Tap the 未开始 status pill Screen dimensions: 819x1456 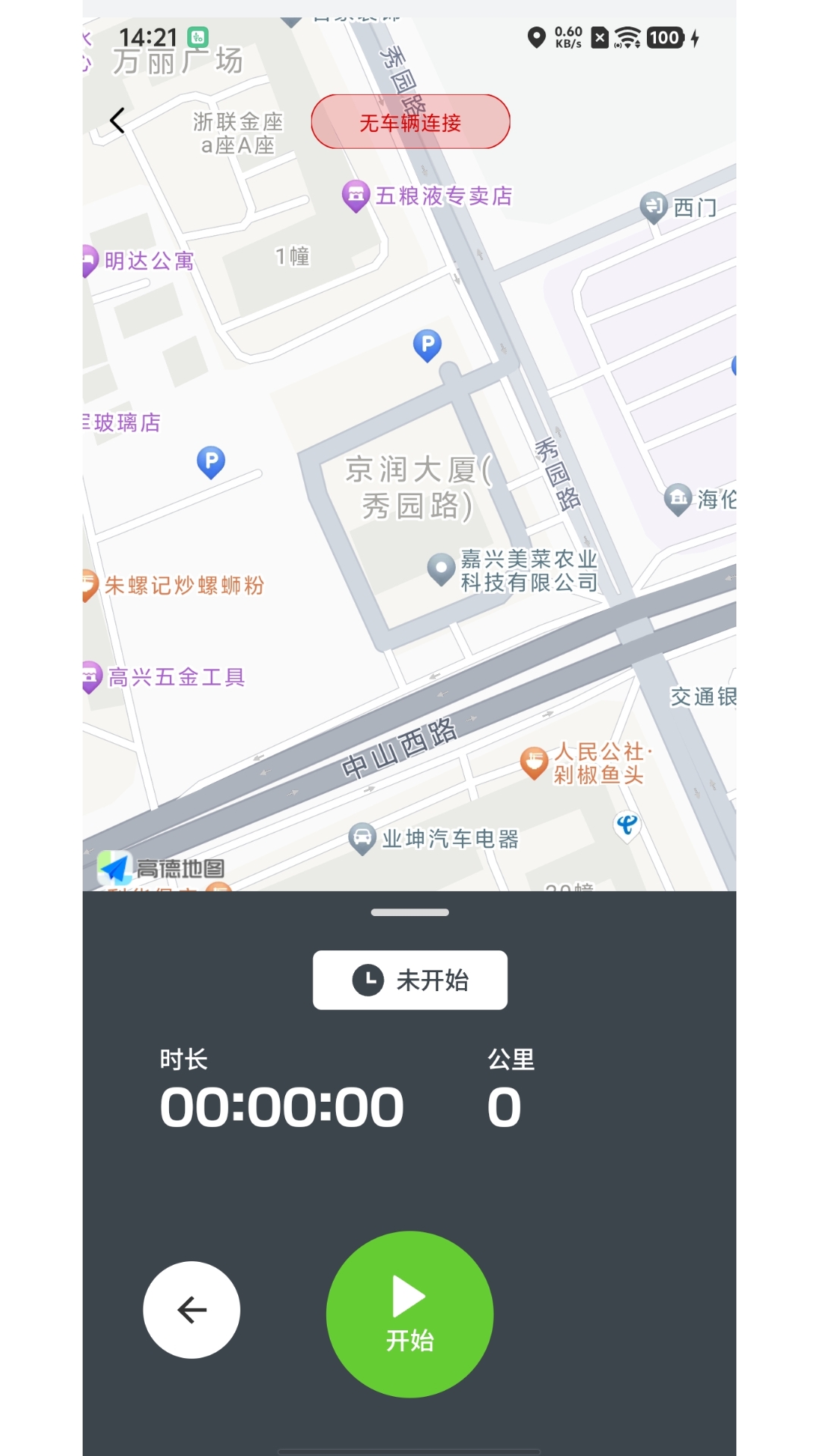[409, 980]
